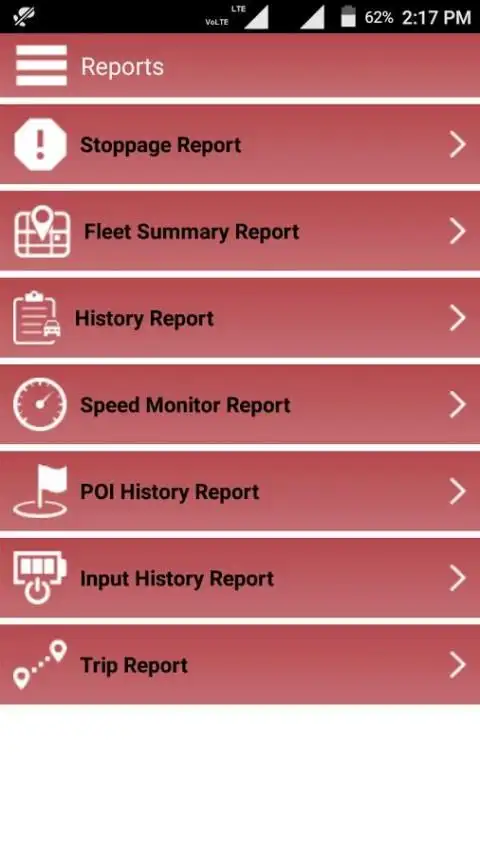Select History Report

coord(240,318)
